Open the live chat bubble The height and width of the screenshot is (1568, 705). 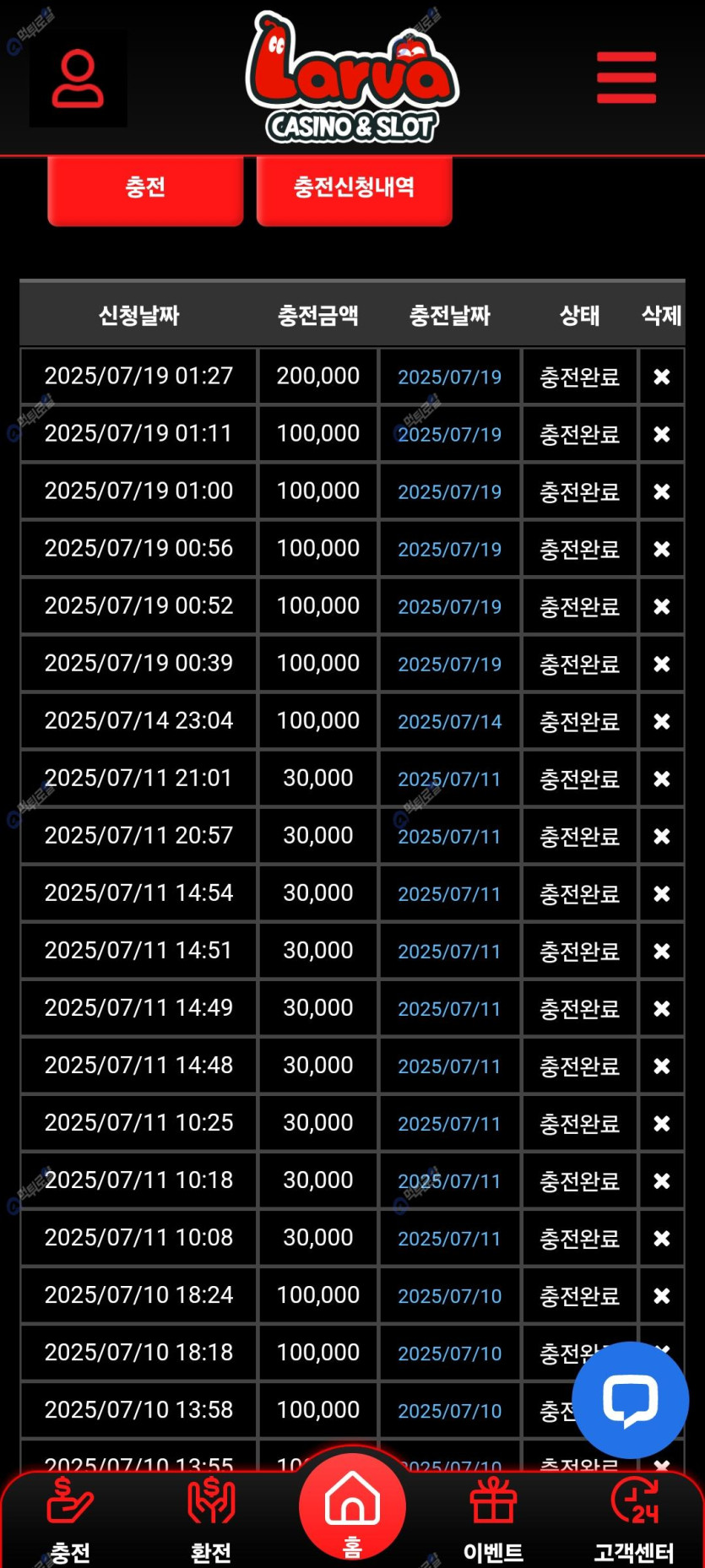point(630,1400)
